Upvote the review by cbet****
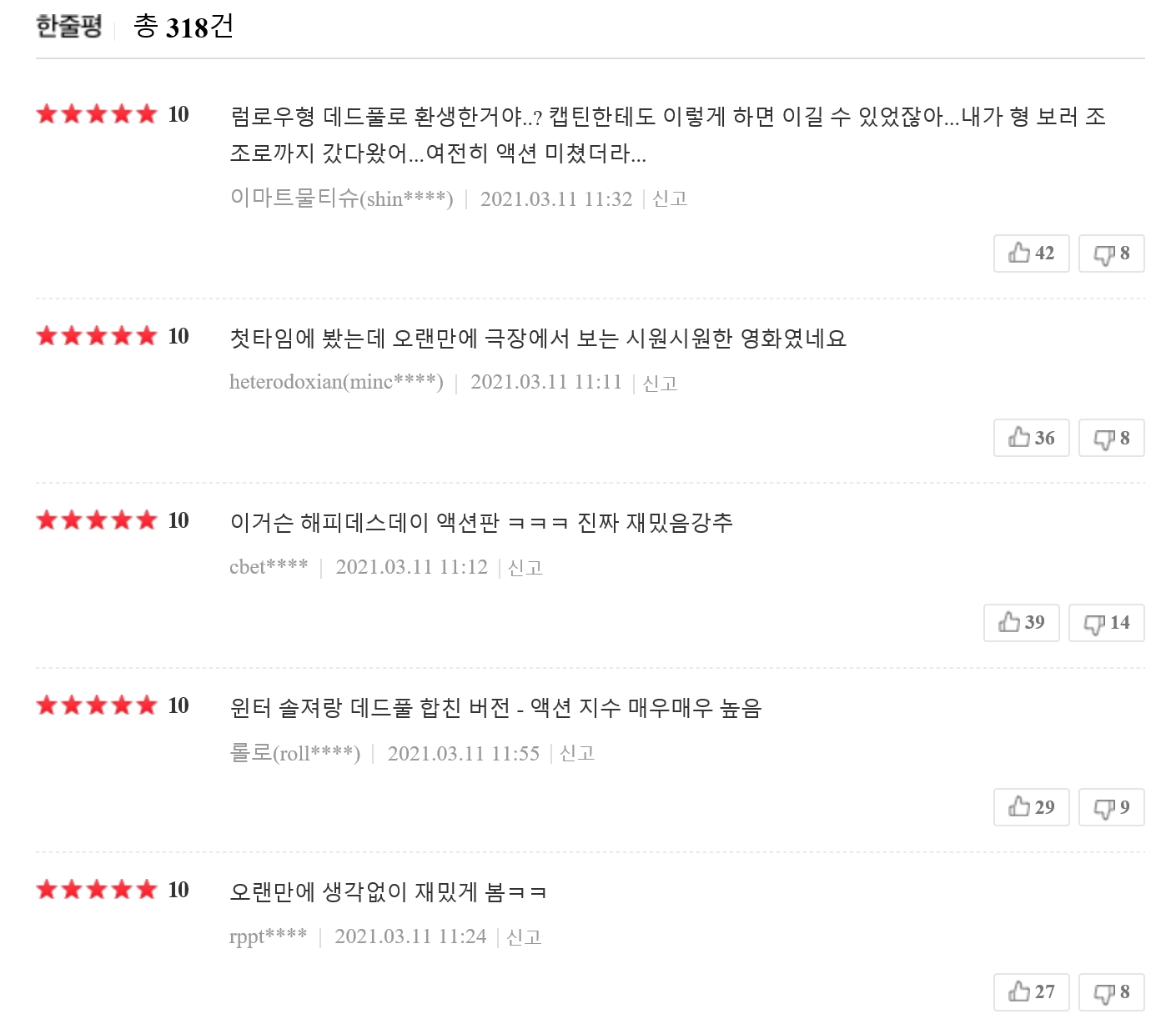This screenshot has width=1176, height=1024. [x=1021, y=623]
